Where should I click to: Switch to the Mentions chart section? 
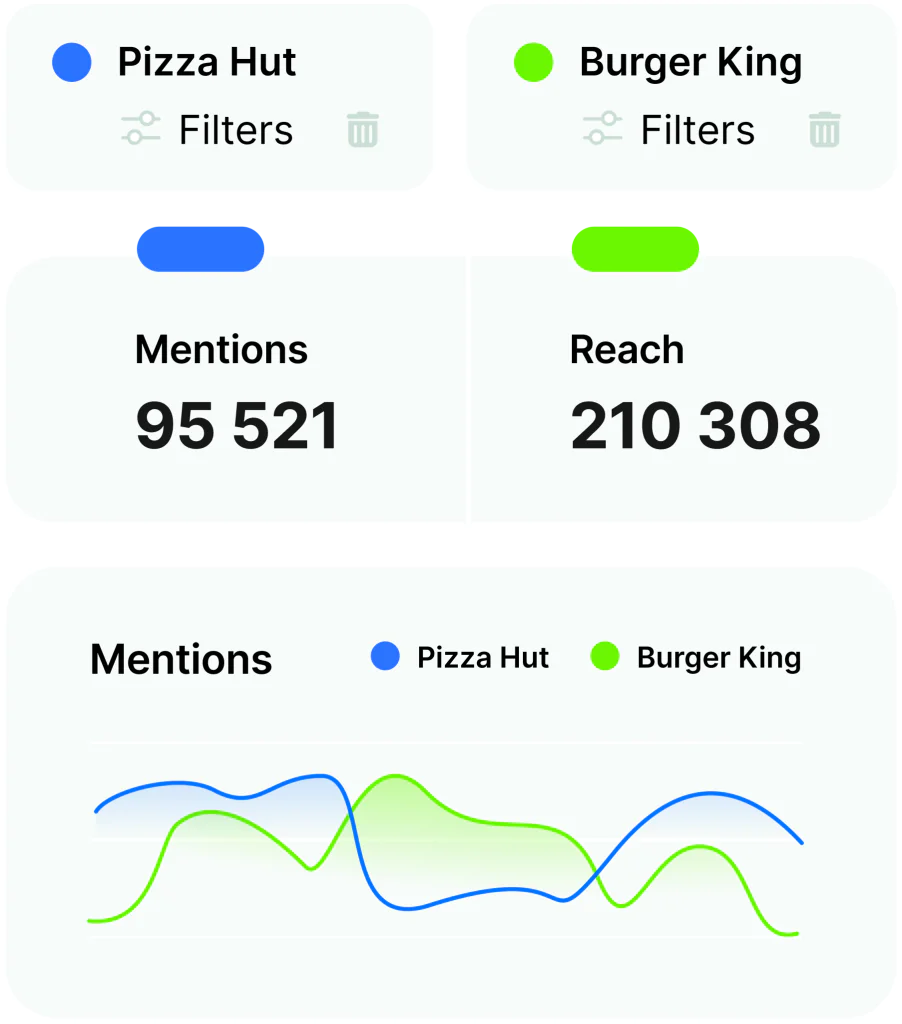coord(182,658)
